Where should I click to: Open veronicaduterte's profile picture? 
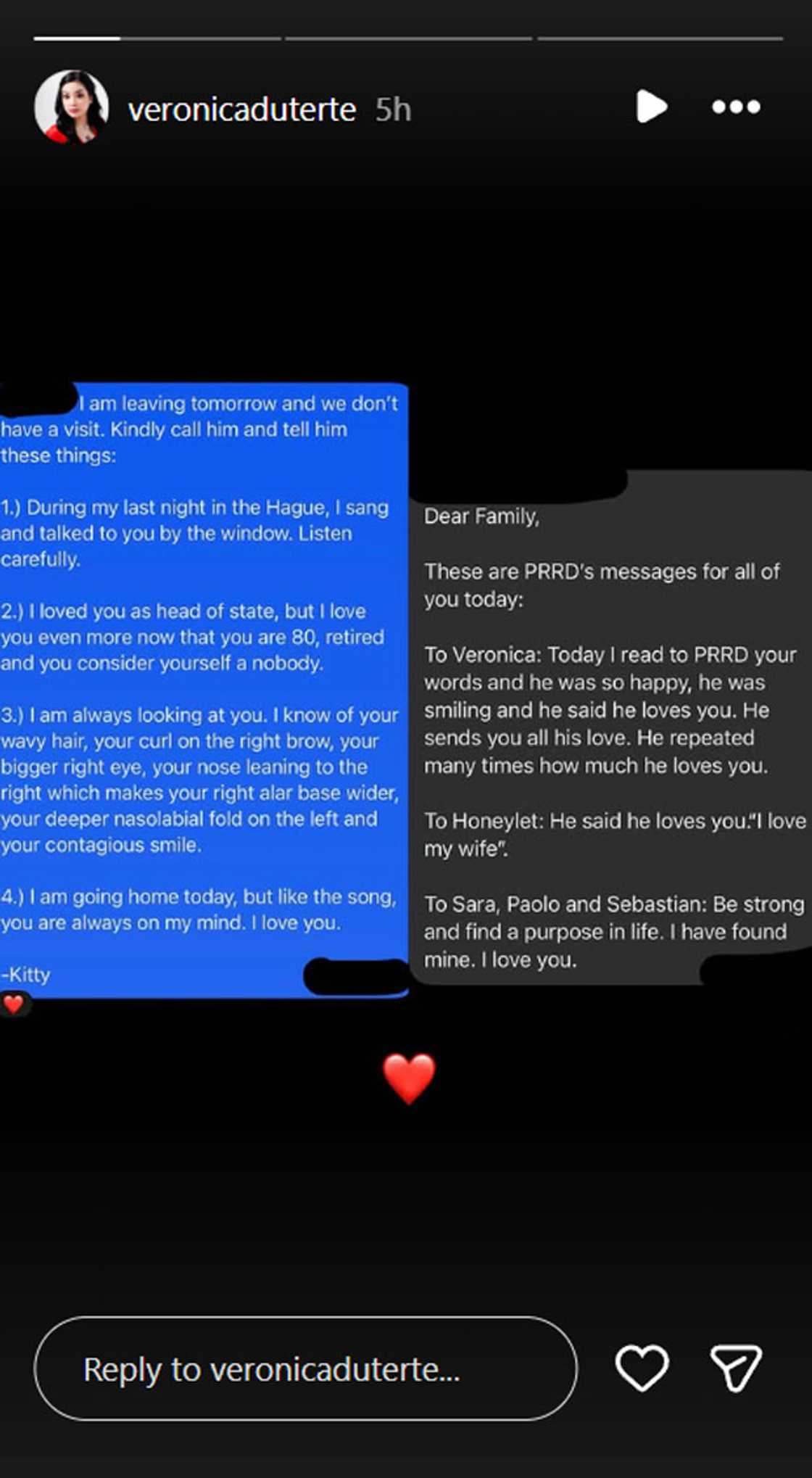(71, 107)
